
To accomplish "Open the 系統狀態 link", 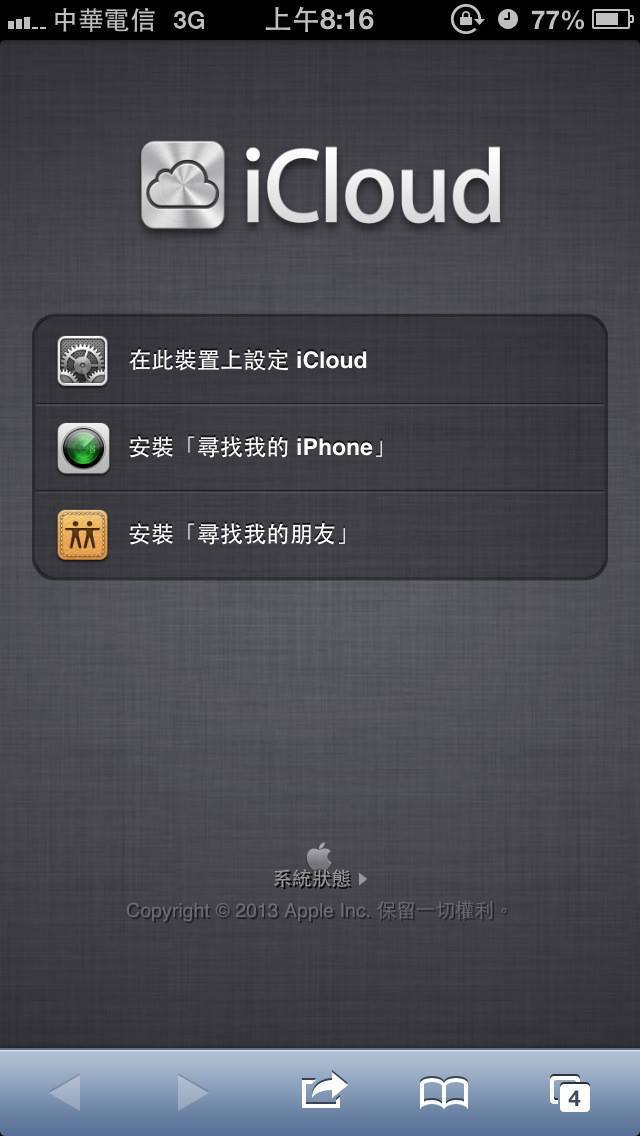I will [x=320, y=879].
